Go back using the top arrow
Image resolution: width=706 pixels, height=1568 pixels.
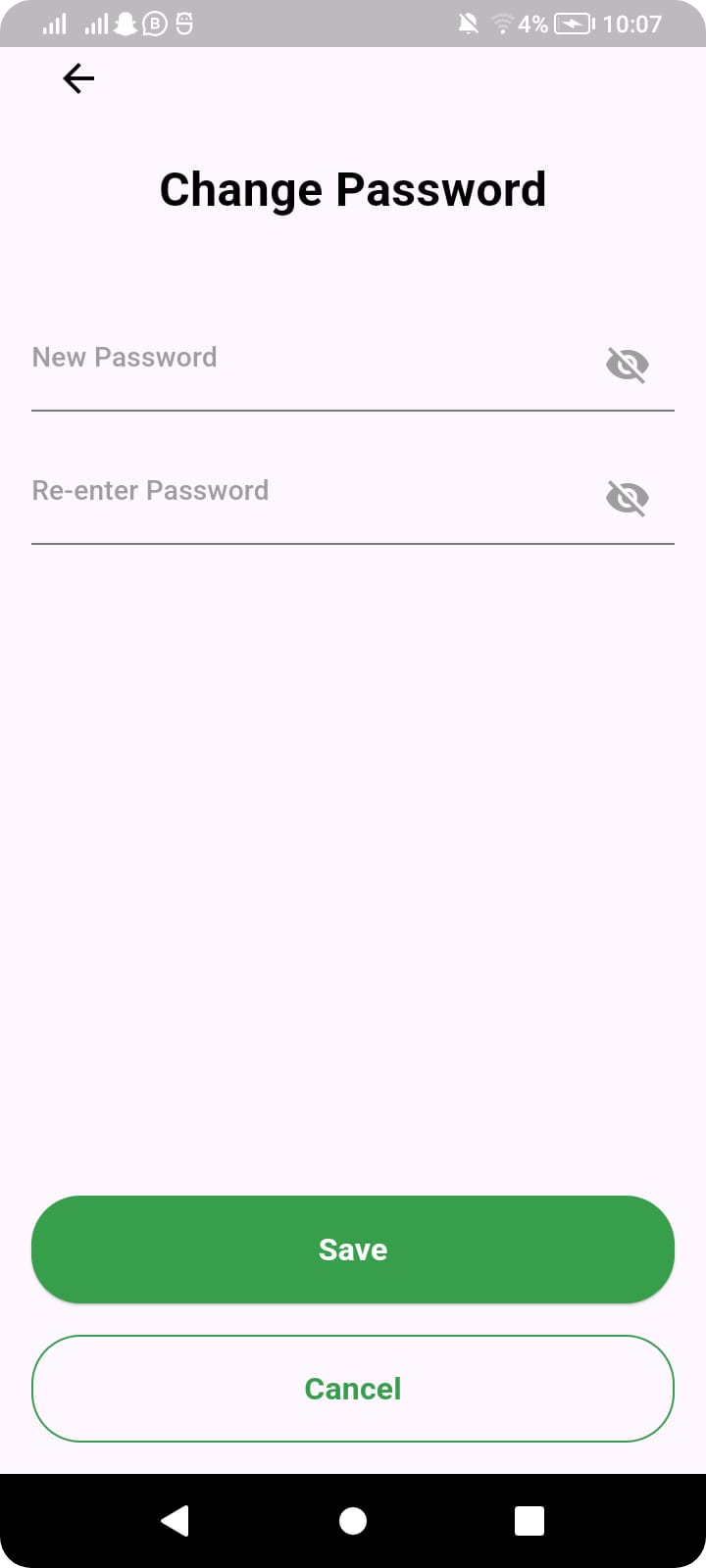tap(78, 78)
